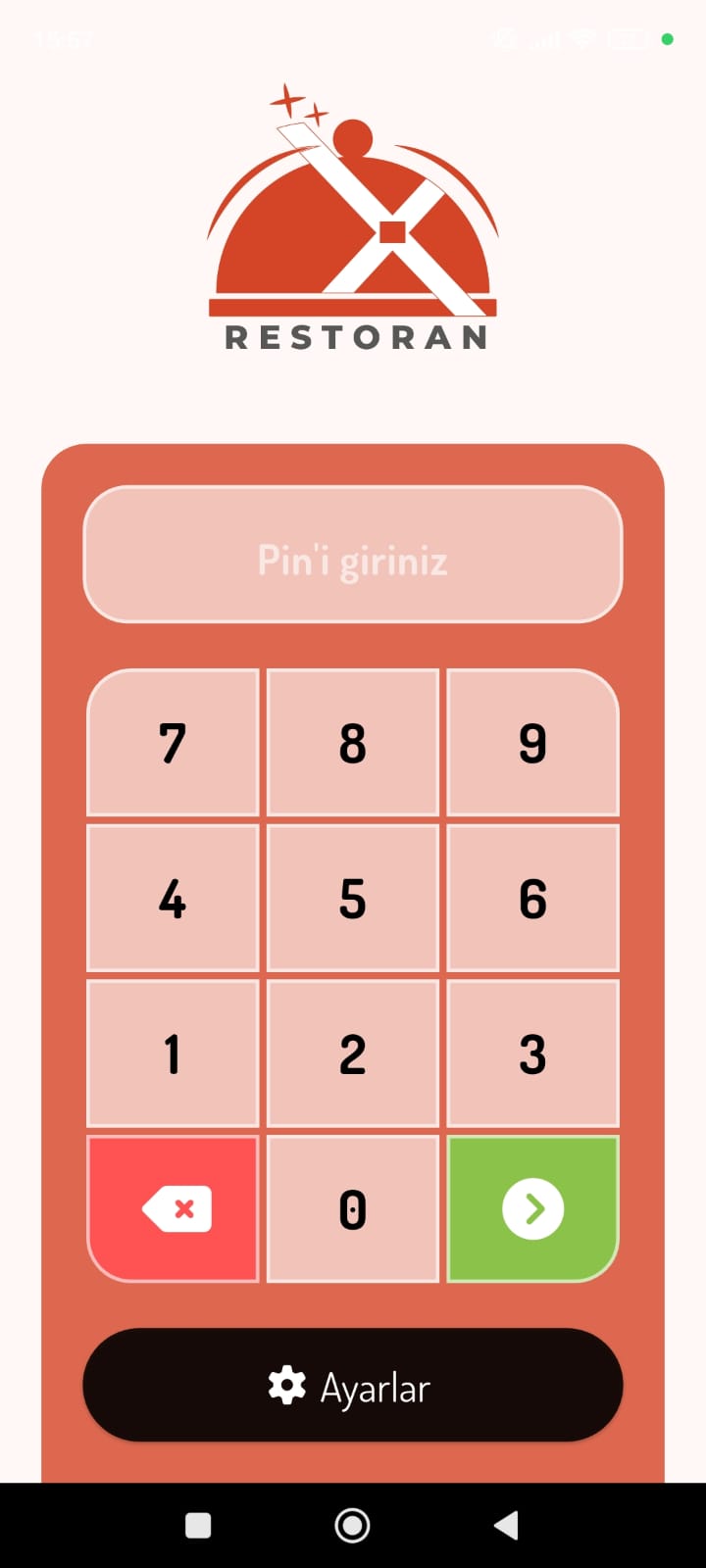
Task: Open Ayarlar settings
Action: [353, 1386]
